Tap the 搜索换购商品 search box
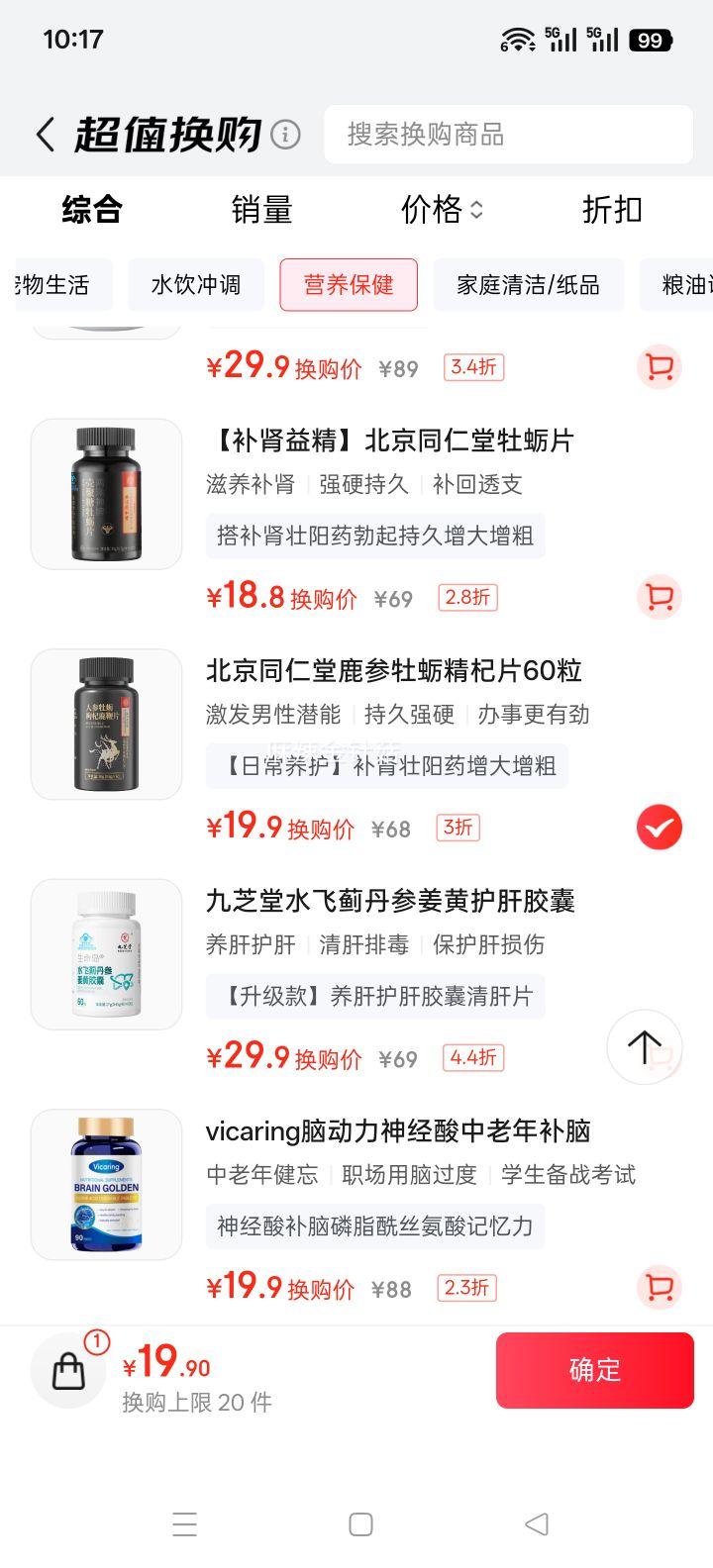Image resolution: width=713 pixels, height=1568 pixels. point(508,135)
